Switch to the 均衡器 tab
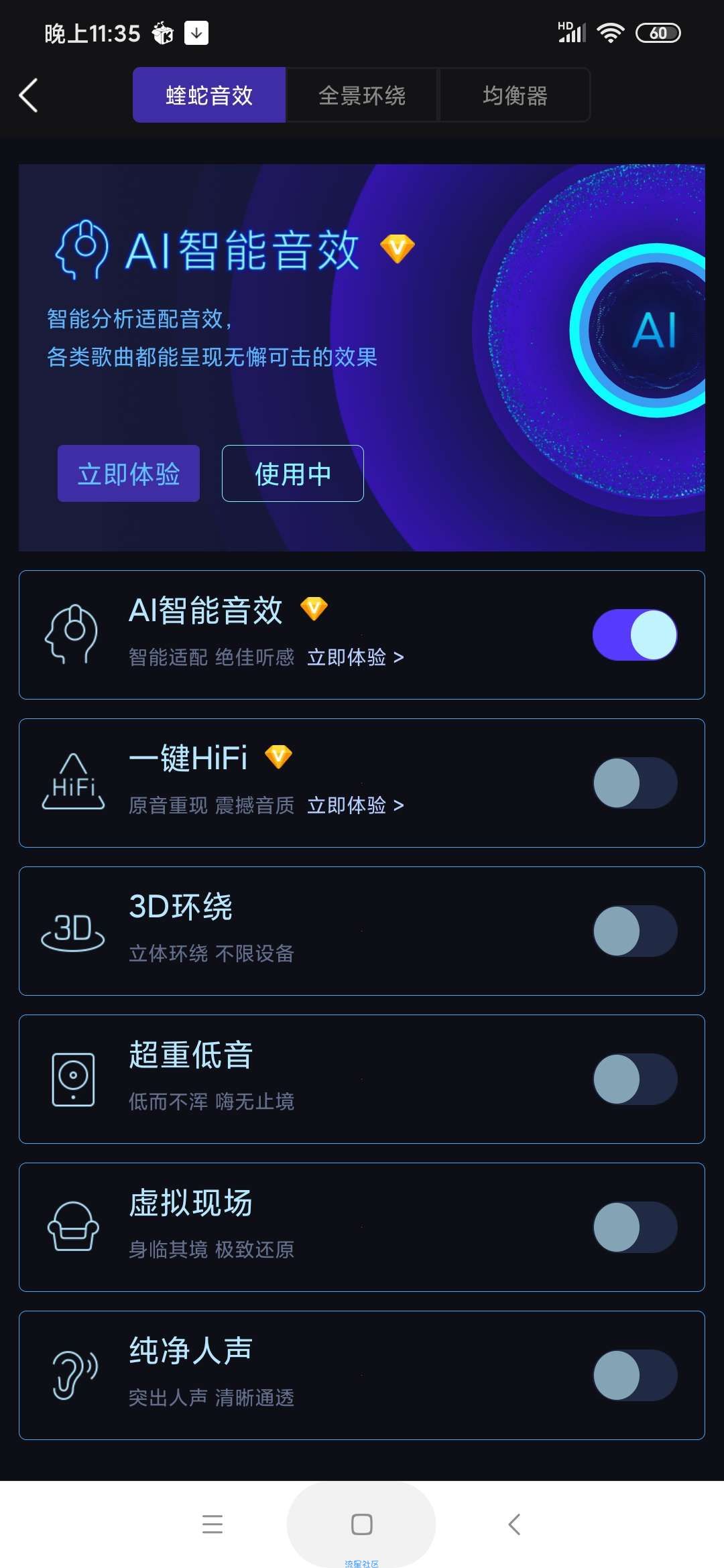This screenshot has width=724, height=1568. tap(515, 95)
